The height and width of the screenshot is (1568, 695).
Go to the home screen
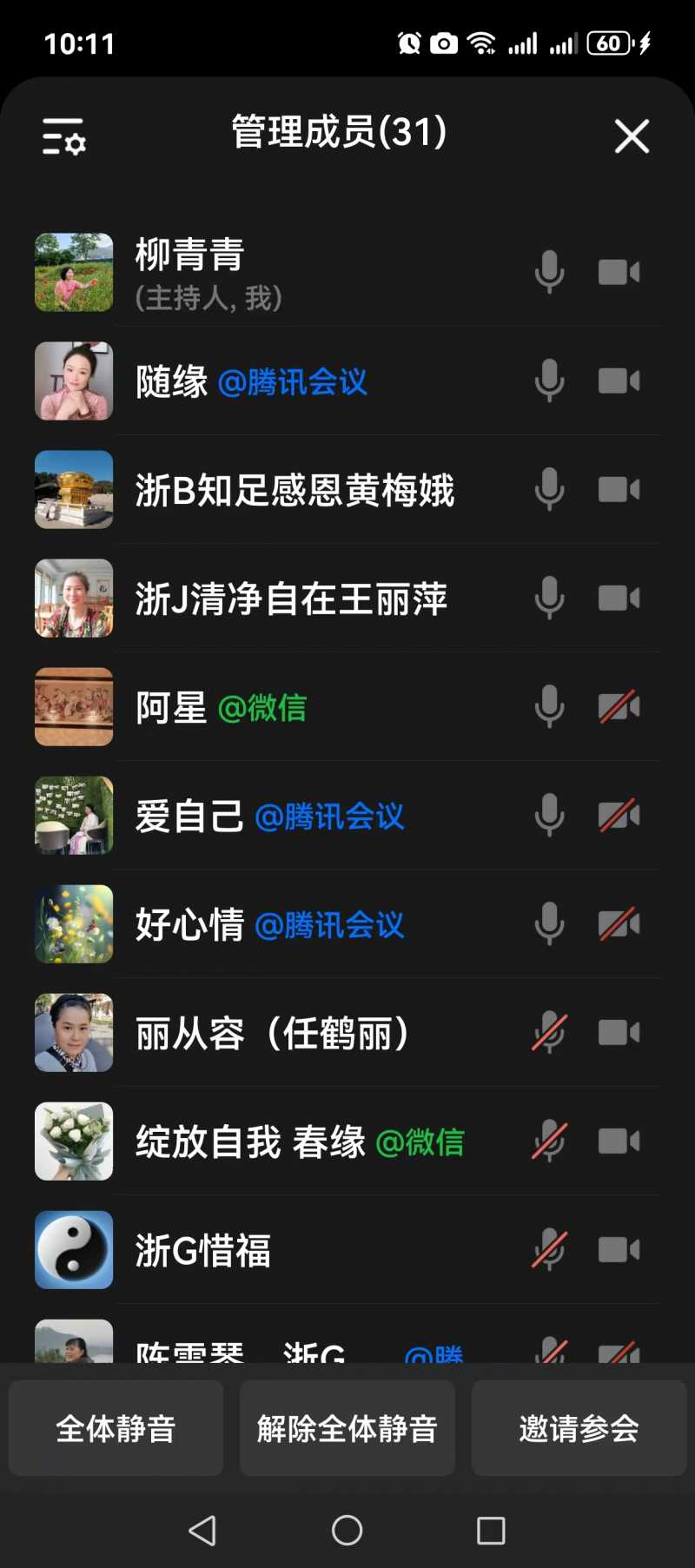347,1530
